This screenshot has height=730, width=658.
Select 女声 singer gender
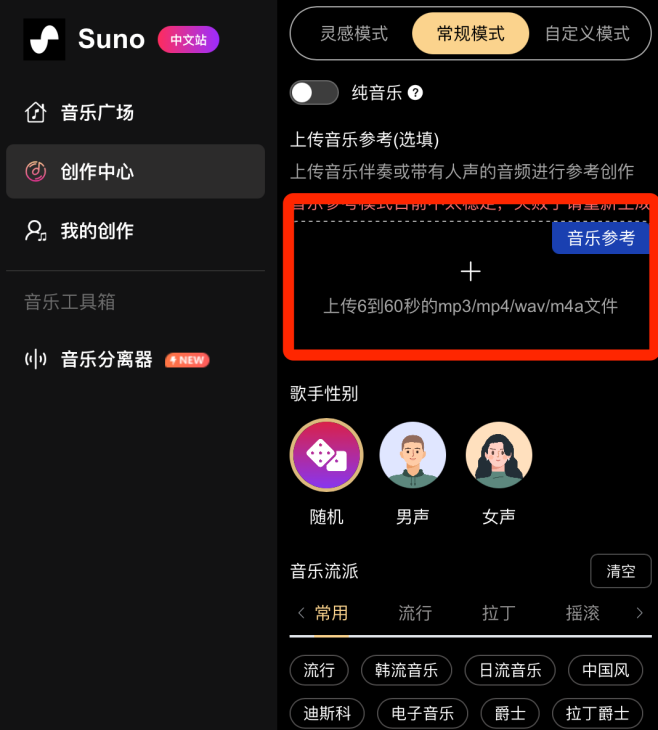tap(499, 455)
